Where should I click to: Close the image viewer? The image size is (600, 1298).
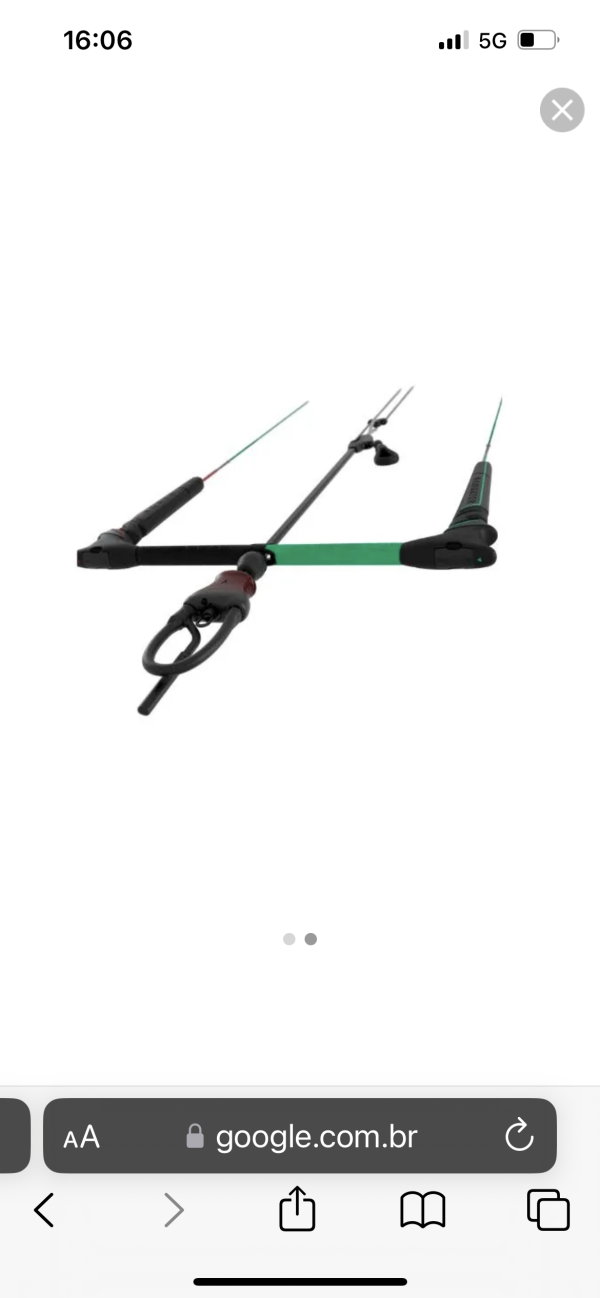click(562, 110)
